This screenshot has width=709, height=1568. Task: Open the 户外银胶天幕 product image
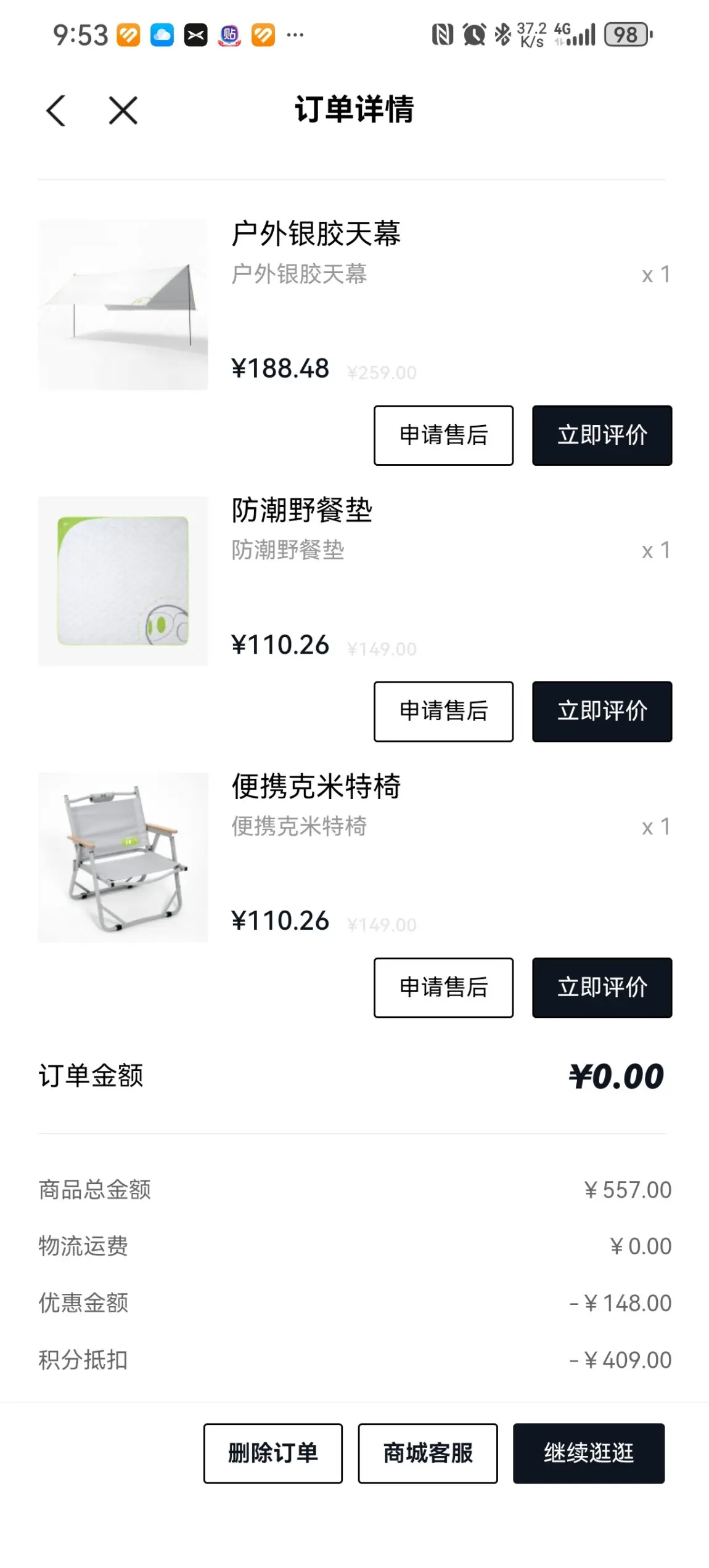point(123,304)
